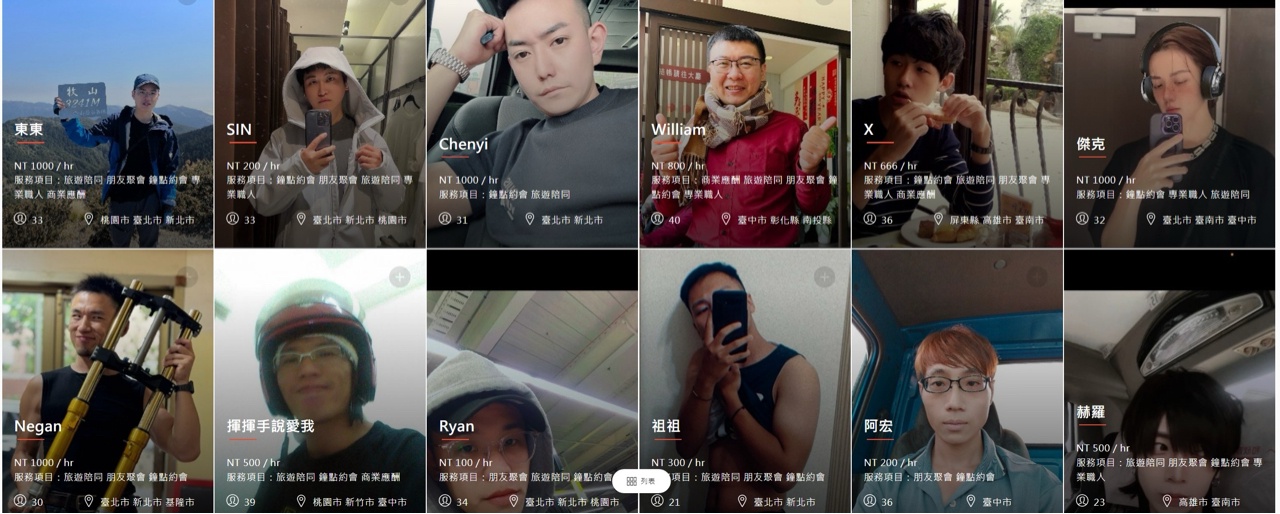Open William's profile card
This screenshot has width=1280, height=514.
pyautogui.click(x=745, y=123)
